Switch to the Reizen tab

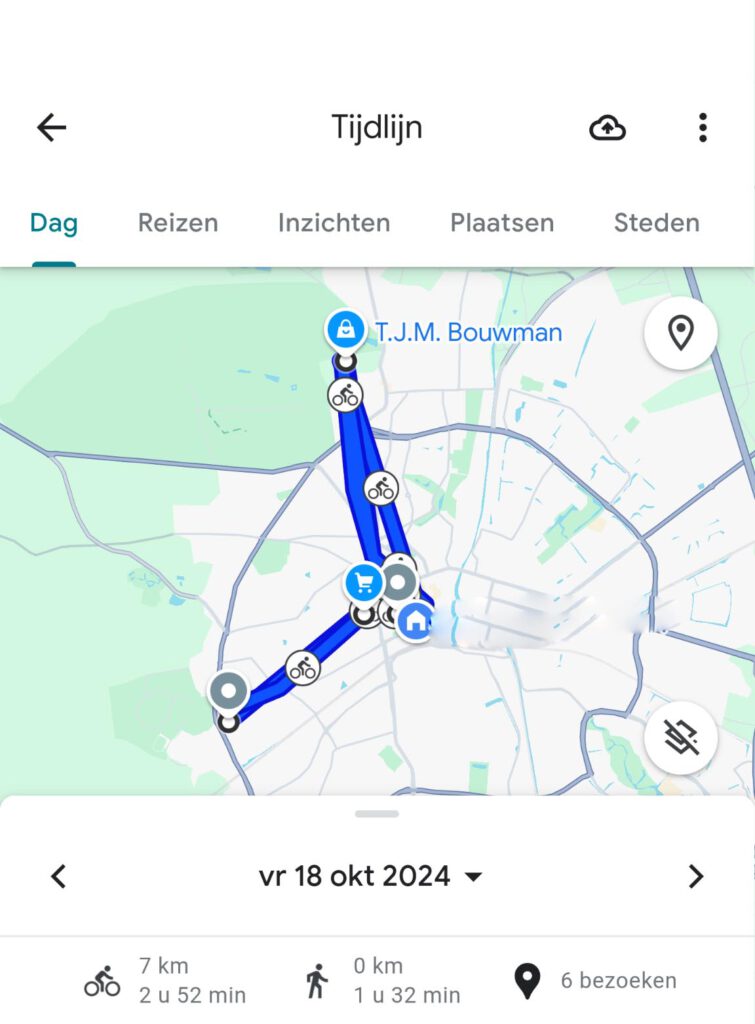pos(178,222)
